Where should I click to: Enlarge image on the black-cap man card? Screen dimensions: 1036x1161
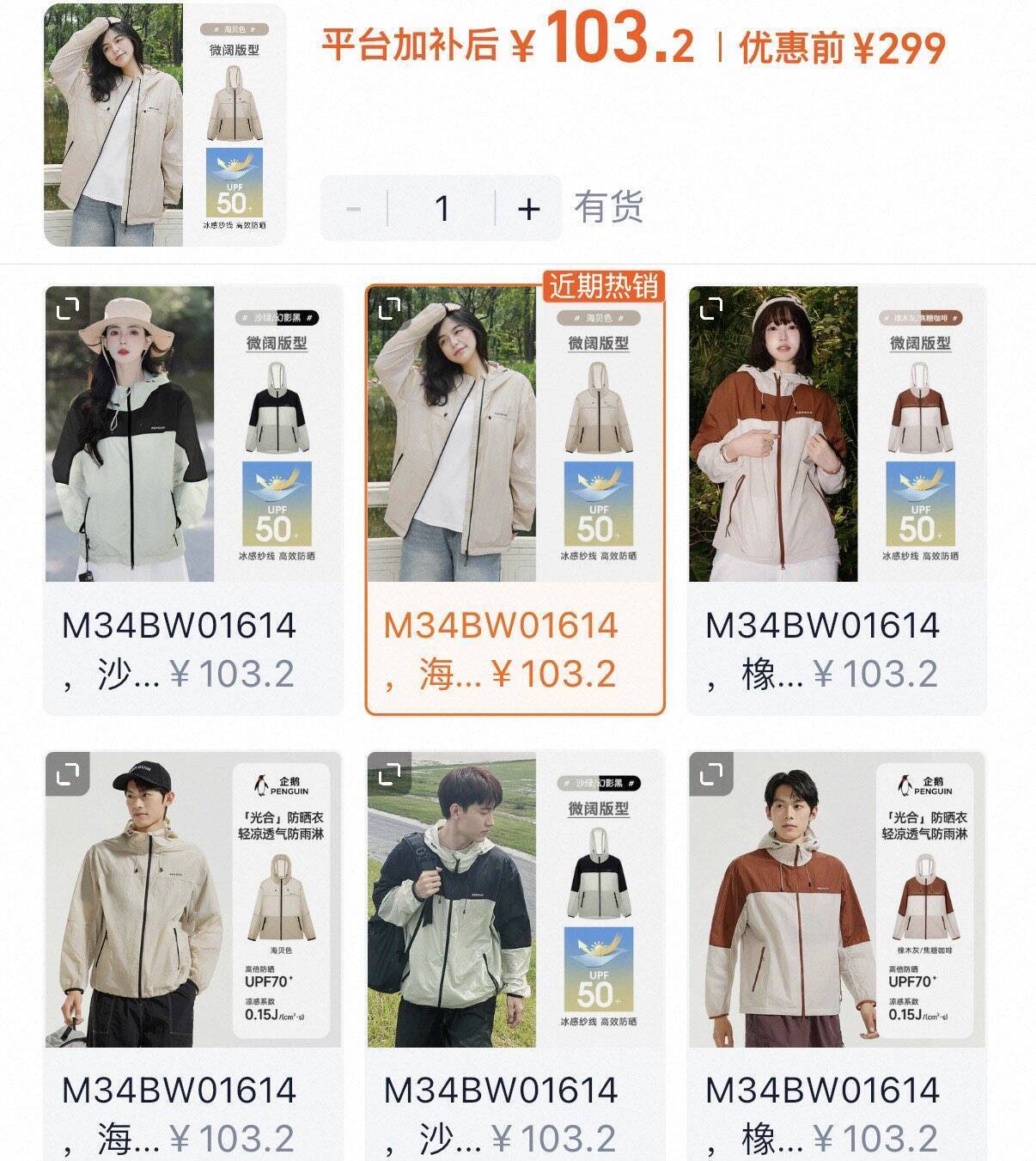coord(68,774)
